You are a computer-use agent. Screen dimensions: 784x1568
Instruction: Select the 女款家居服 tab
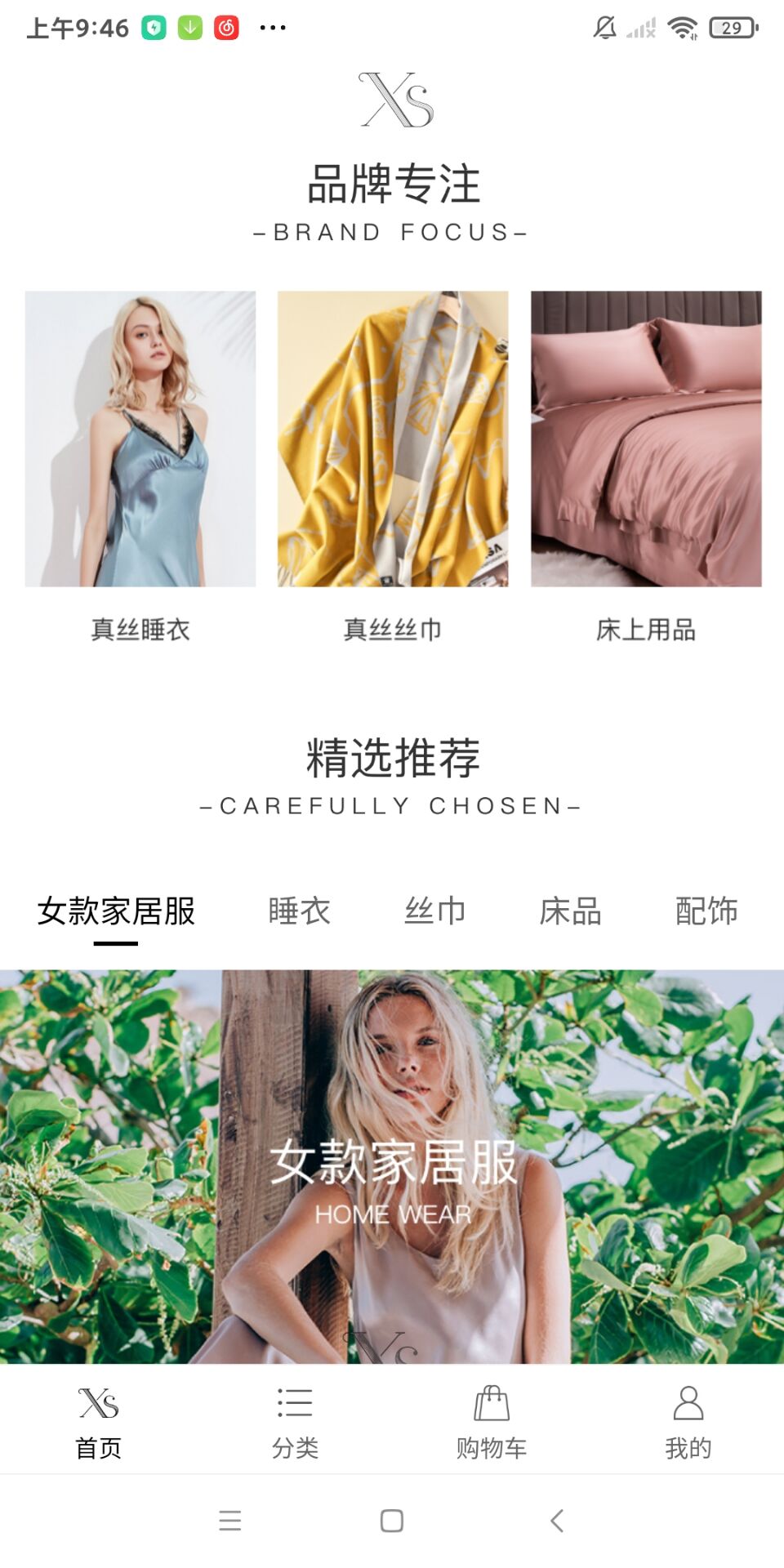pos(116,911)
